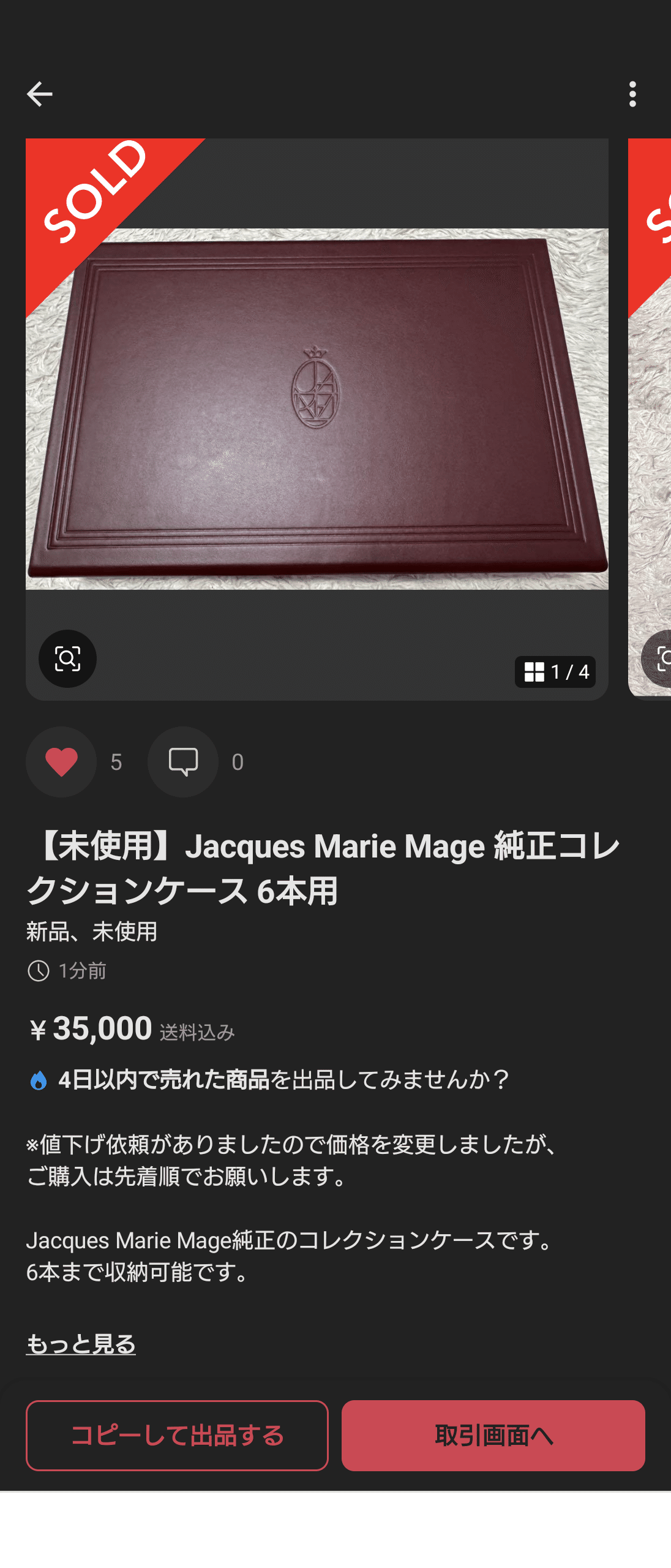Expand description with もっと見る
The image size is (671, 1568).
coord(81,1344)
